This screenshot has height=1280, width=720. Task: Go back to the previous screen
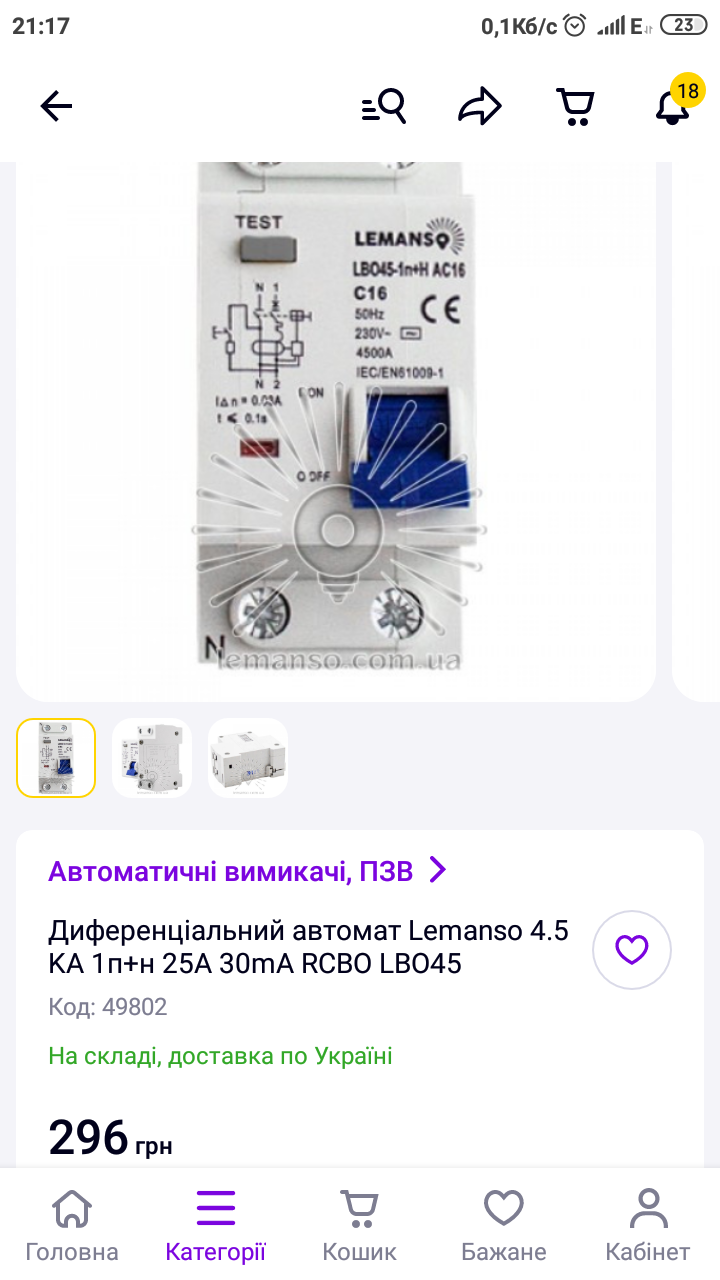click(x=57, y=106)
